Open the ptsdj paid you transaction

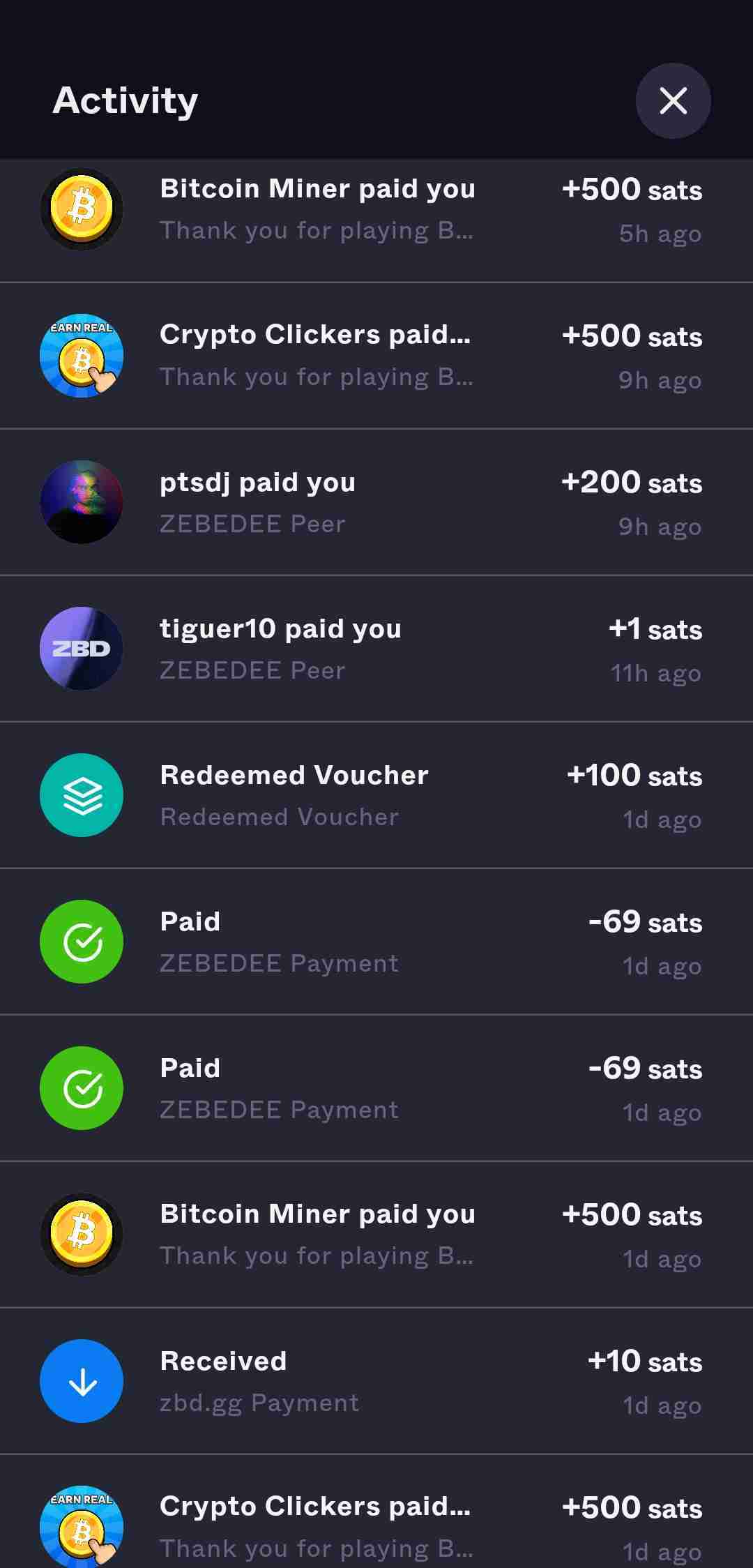376,502
